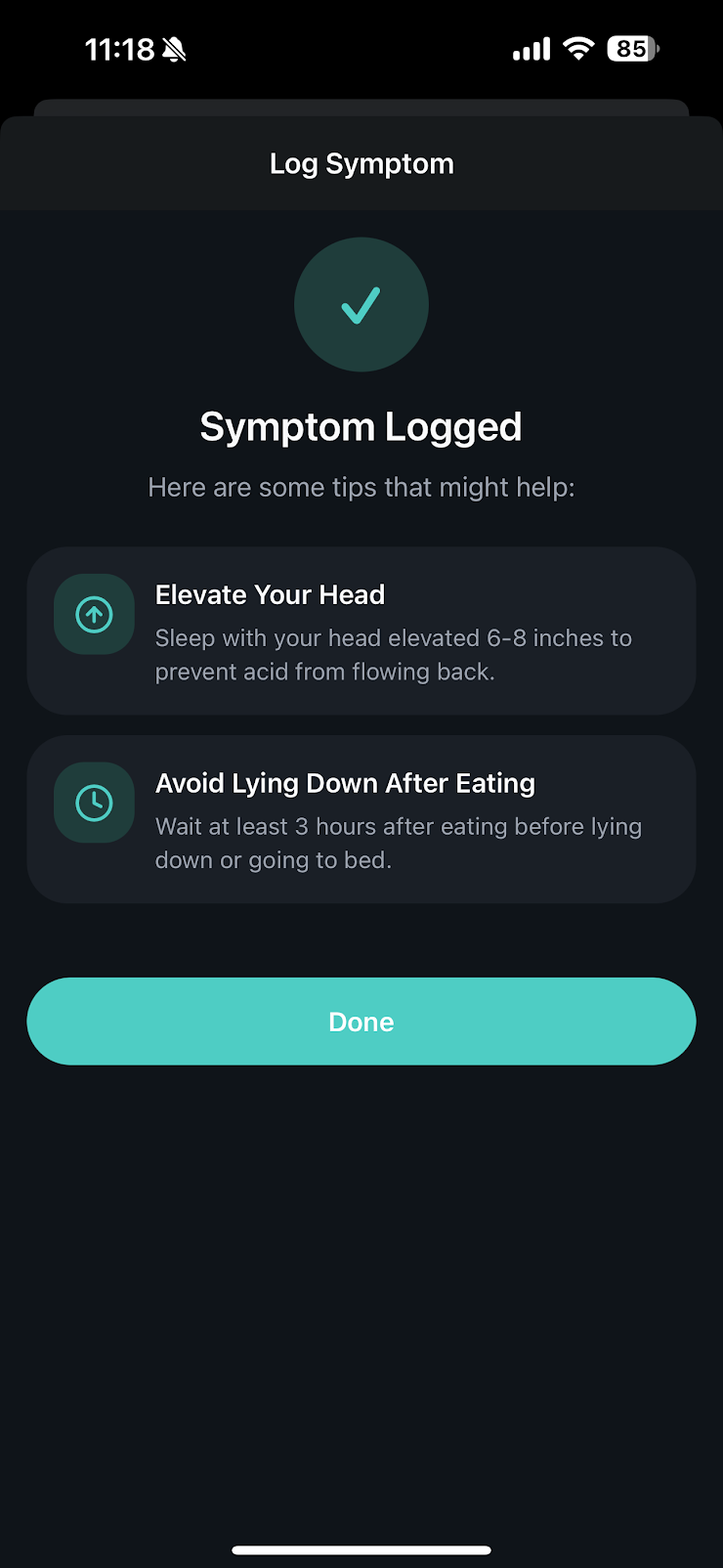Select the arrow icon beside Elevate Your Head
This screenshot has width=723, height=1568.
click(x=93, y=614)
